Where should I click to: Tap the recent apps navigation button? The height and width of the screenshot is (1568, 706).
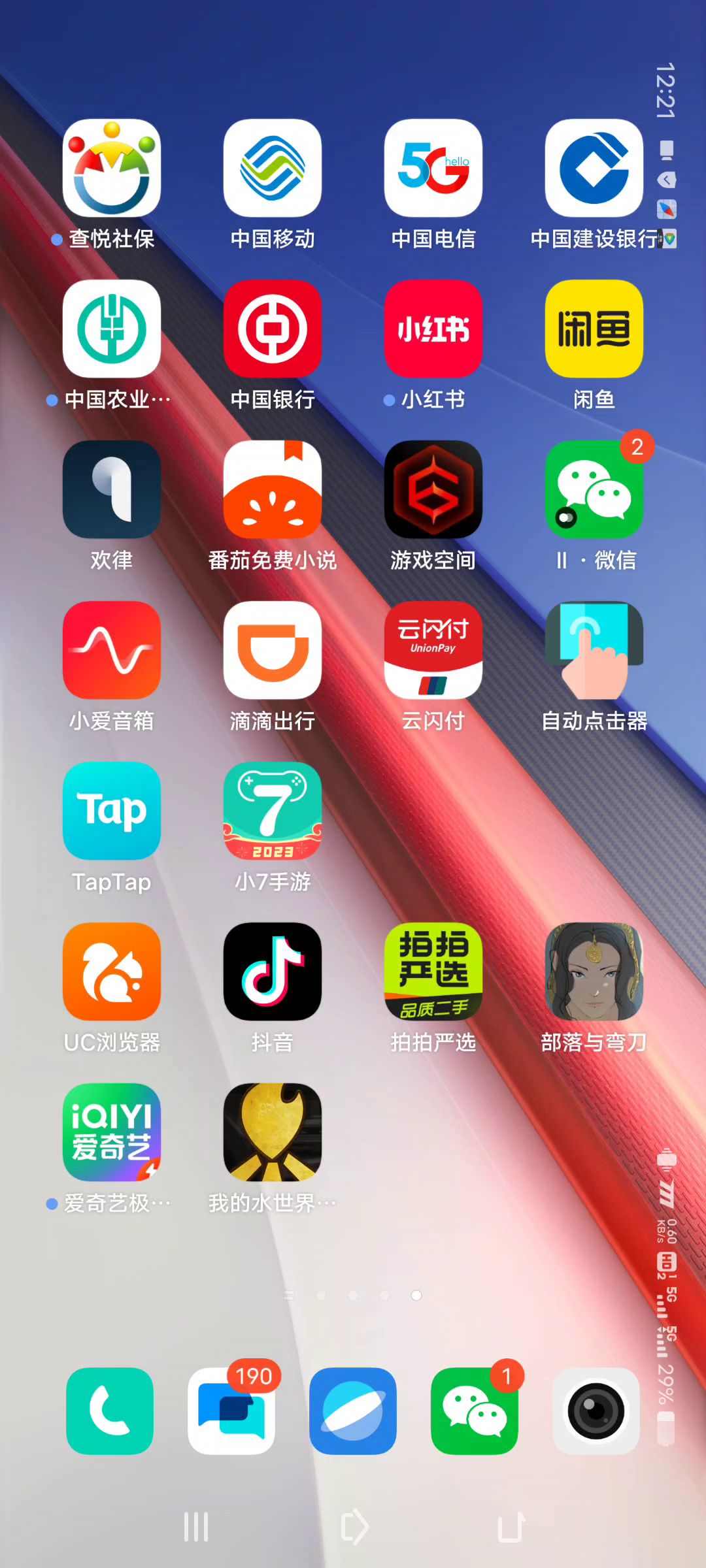tap(196, 1527)
